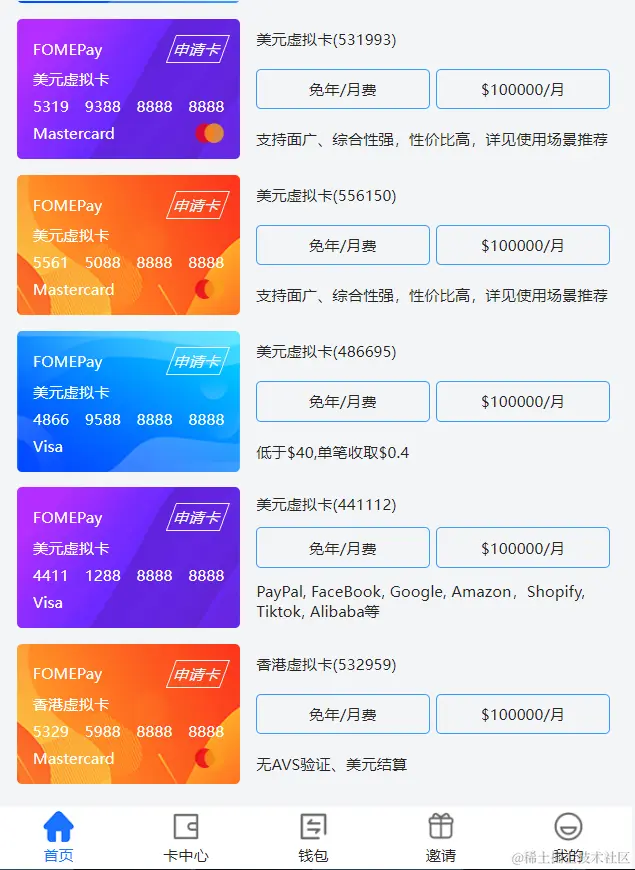Open the 钱包 tab
Image resolution: width=635 pixels, height=870 pixels.
(313, 837)
